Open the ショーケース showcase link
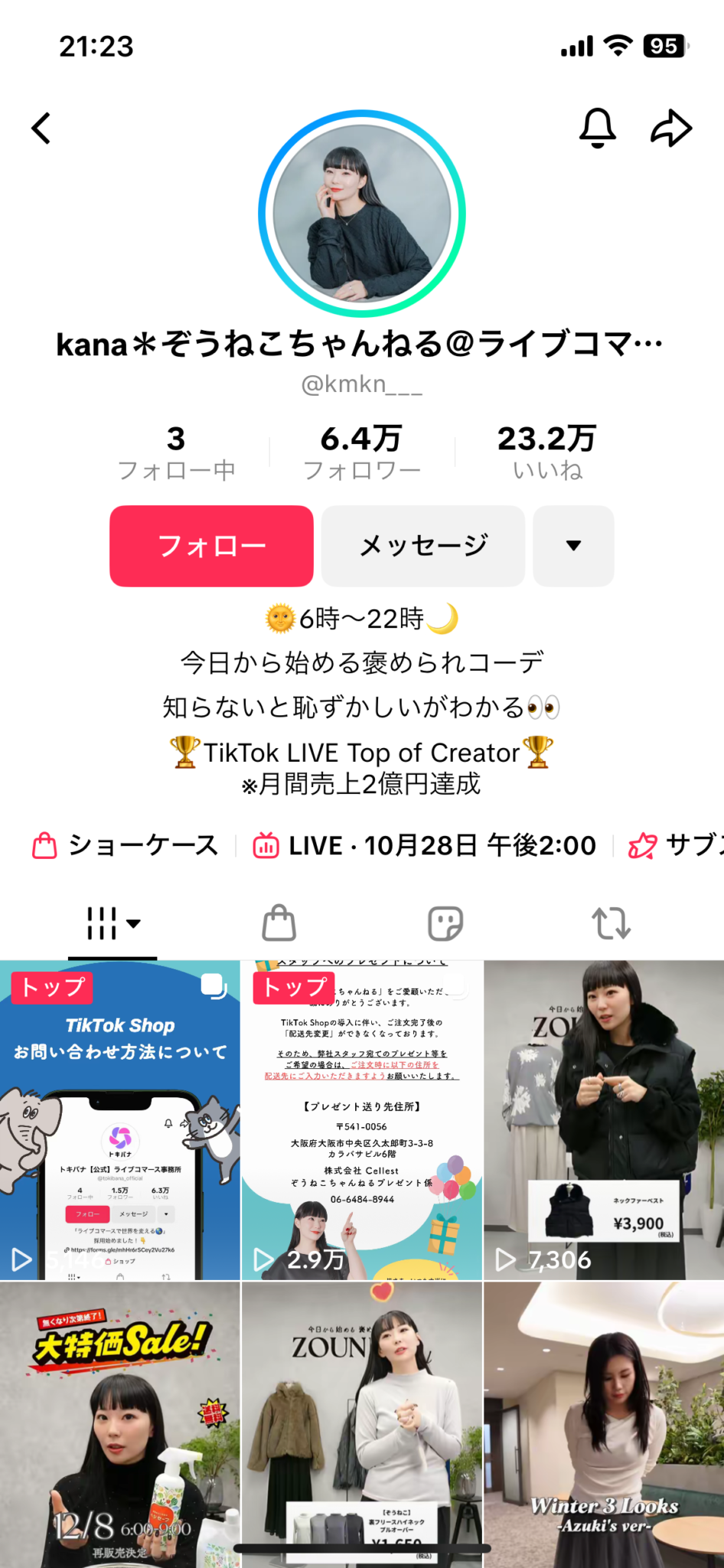Image resolution: width=724 pixels, height=1568 pixels. (126, 845)
